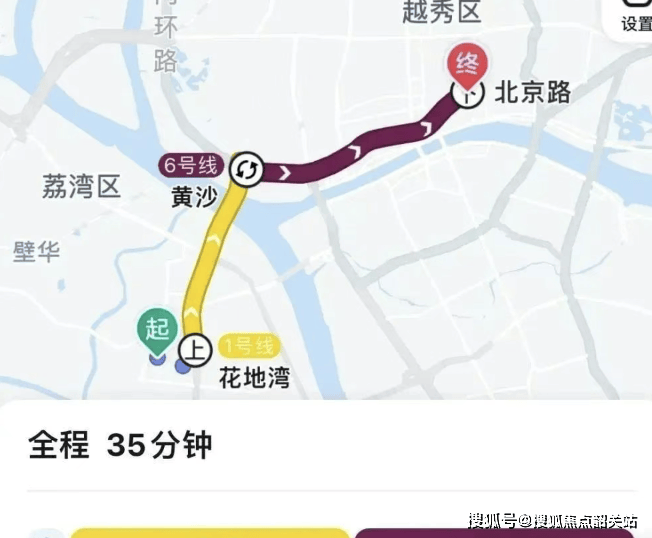
Task: Select the 花地湾 boarding station marker
Action: pyautogui.click(x=194, y=349)
